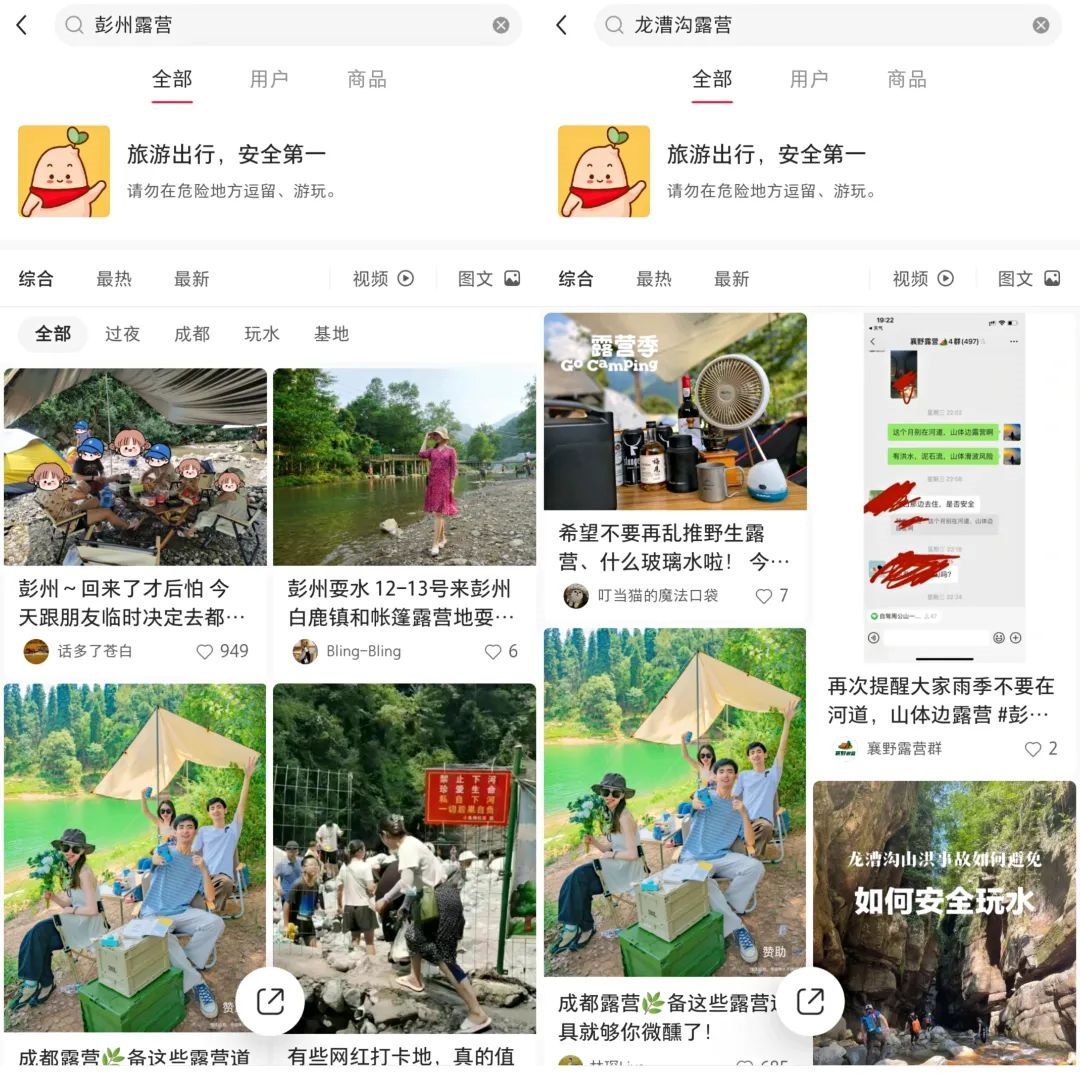Switch to 用户 tab under 彭州露营
The width and height of the screenshot is (1080, 1080).
(x=269, y=79)
